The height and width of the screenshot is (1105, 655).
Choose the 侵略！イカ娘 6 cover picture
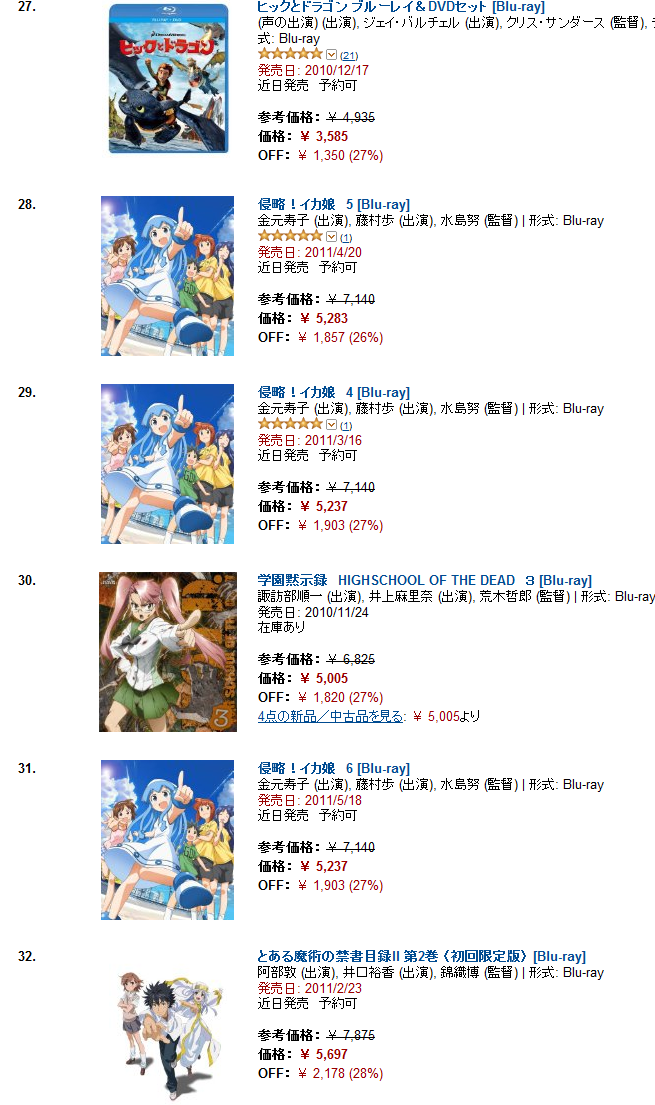168,840
